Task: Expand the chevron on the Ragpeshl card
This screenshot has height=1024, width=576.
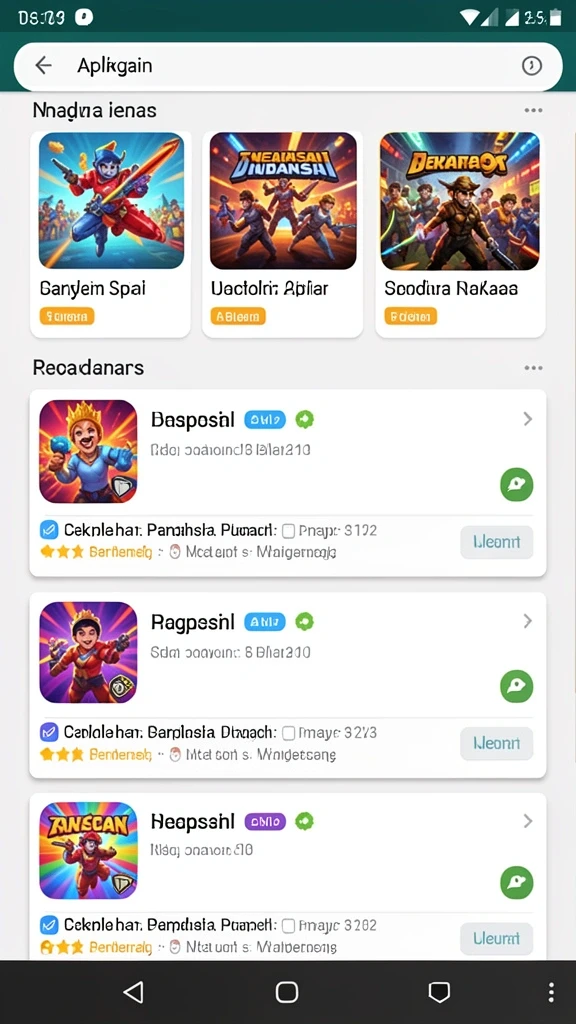Action: click(528, 620)
